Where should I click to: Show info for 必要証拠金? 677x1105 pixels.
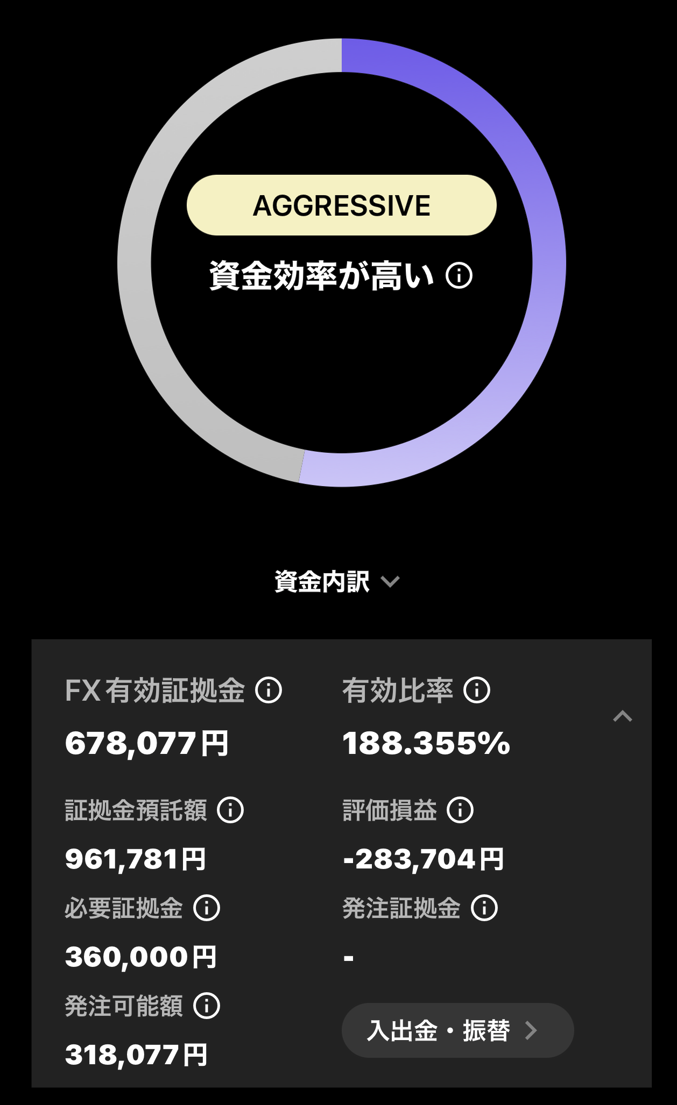coord(207,908)
